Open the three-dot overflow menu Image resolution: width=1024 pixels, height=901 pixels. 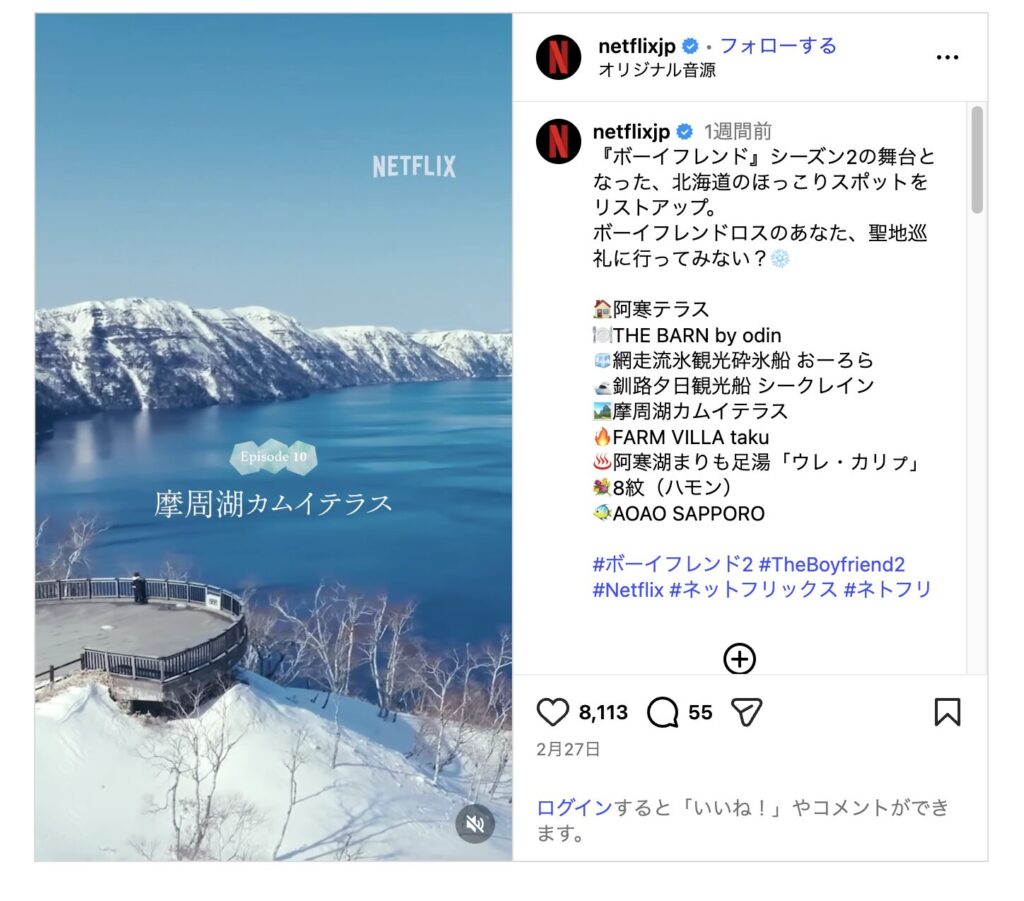pos(947,58)
